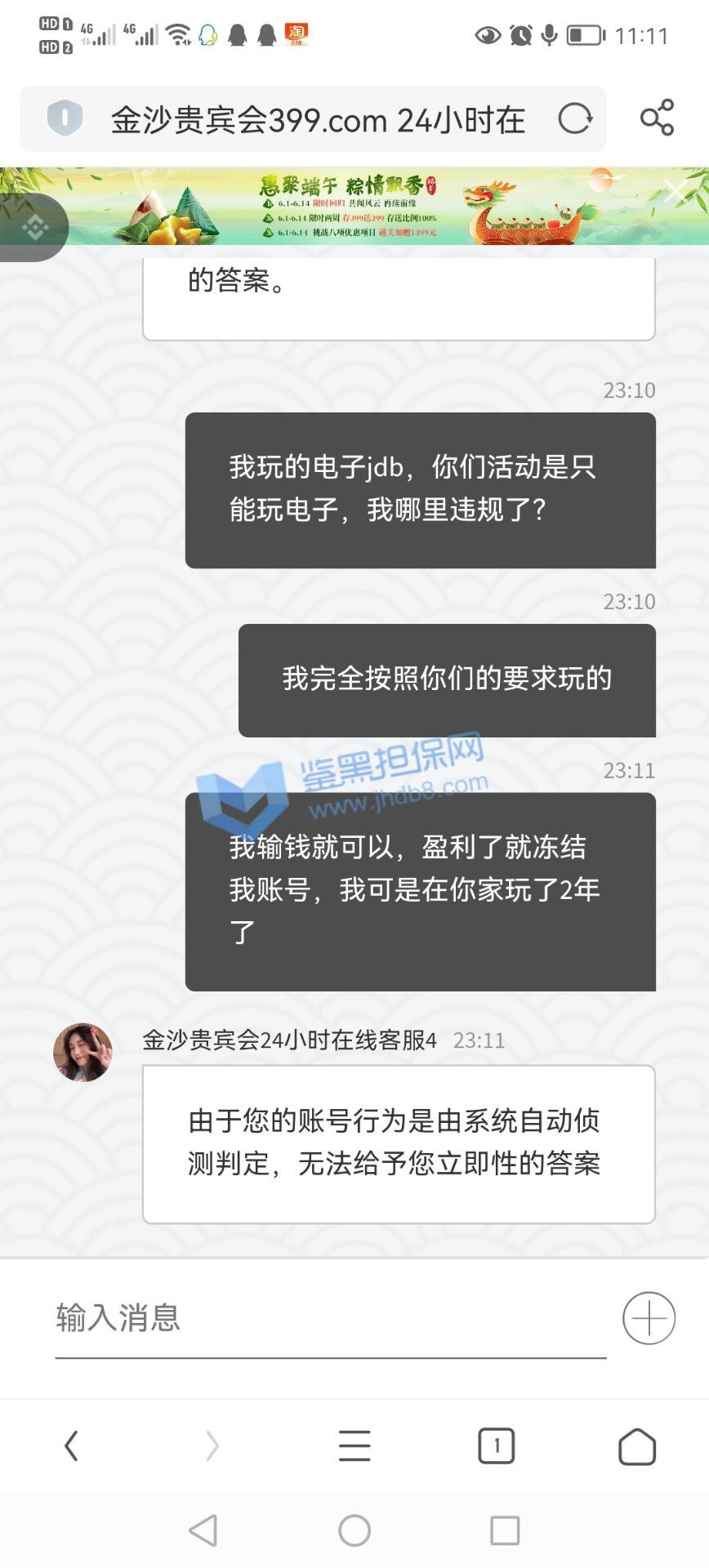The image size is (709, 1568).
Task: Go to the browser home page
Action: click(x=637, y=1446)
